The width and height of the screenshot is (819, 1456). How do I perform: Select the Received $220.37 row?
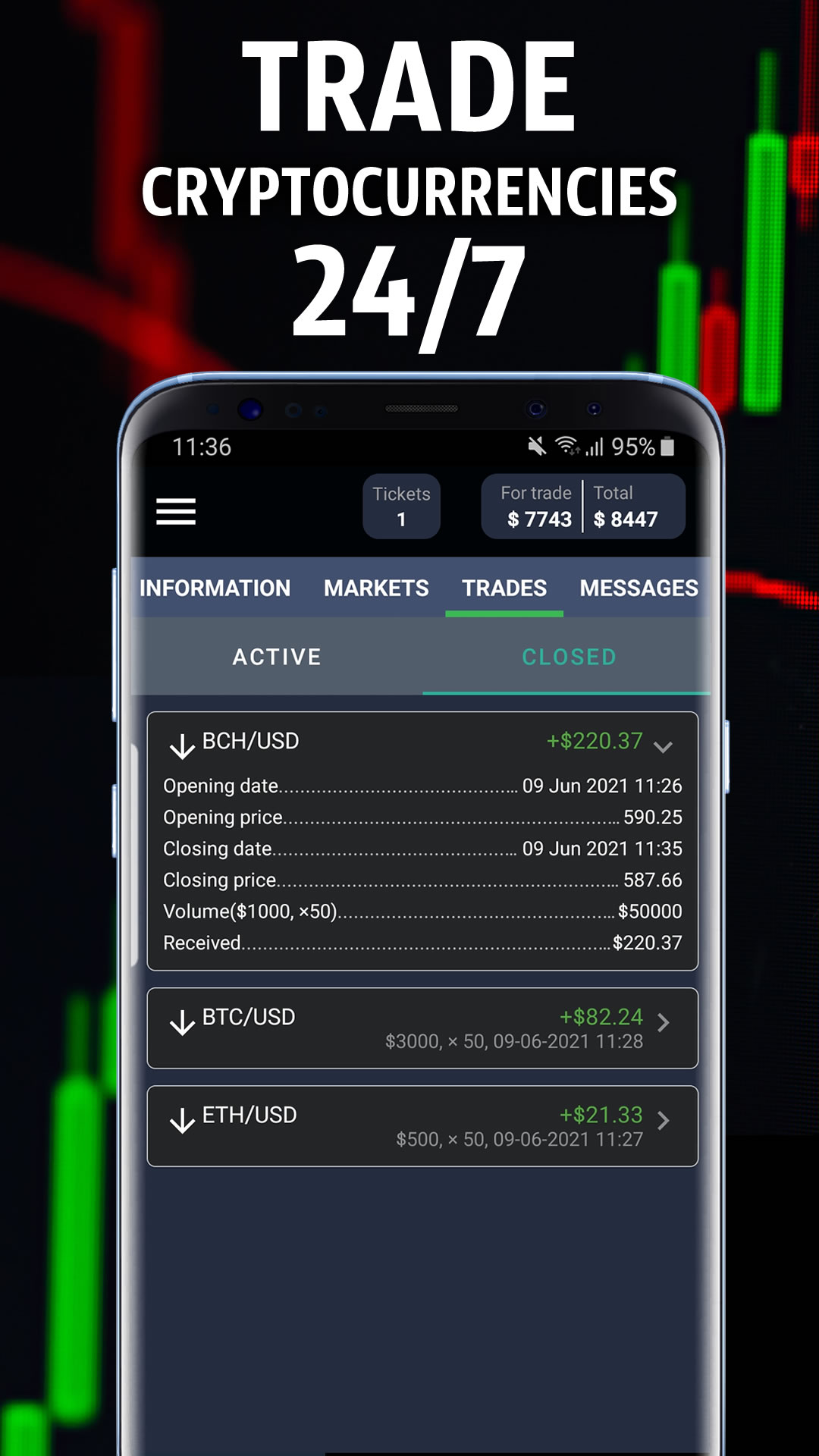point(422,943)
